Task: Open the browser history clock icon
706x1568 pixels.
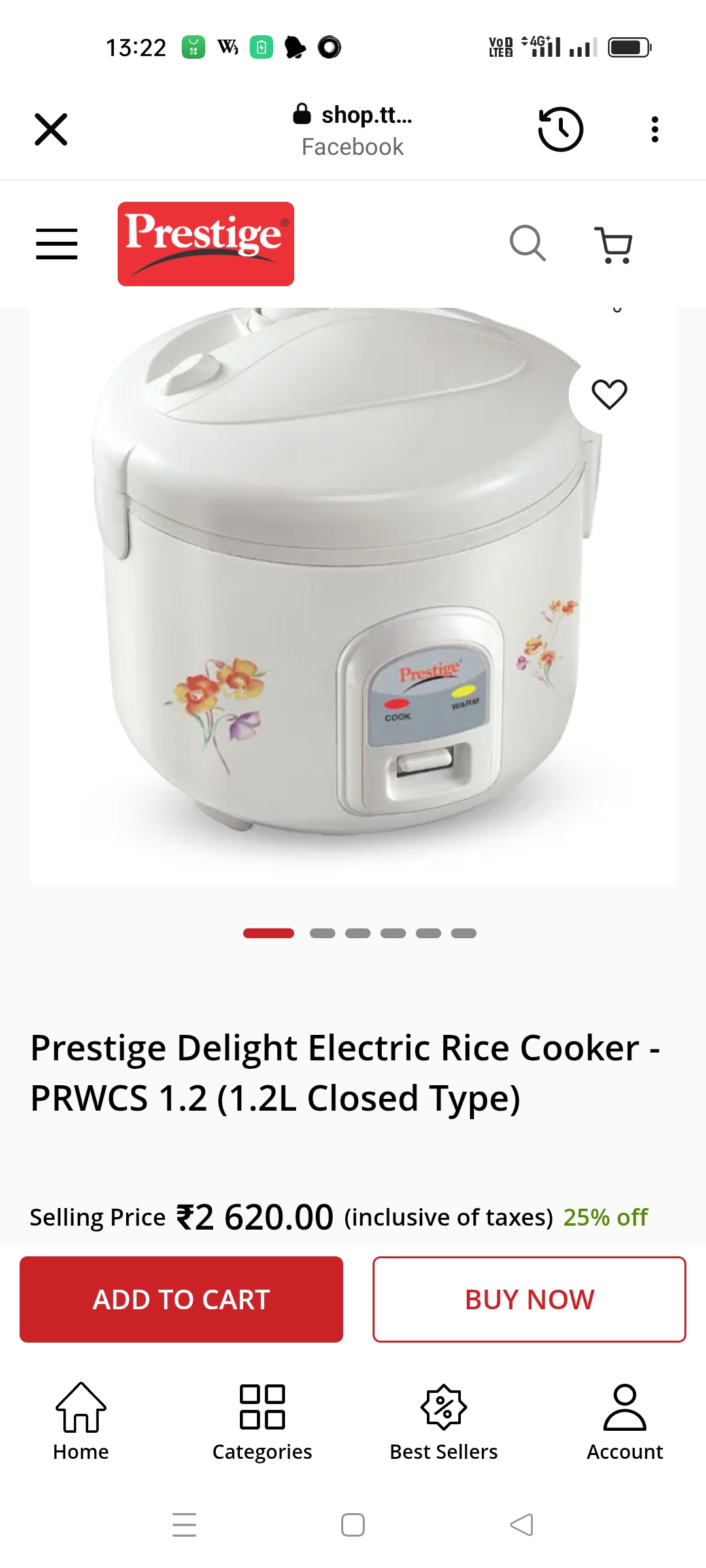Action: point(560,129)
